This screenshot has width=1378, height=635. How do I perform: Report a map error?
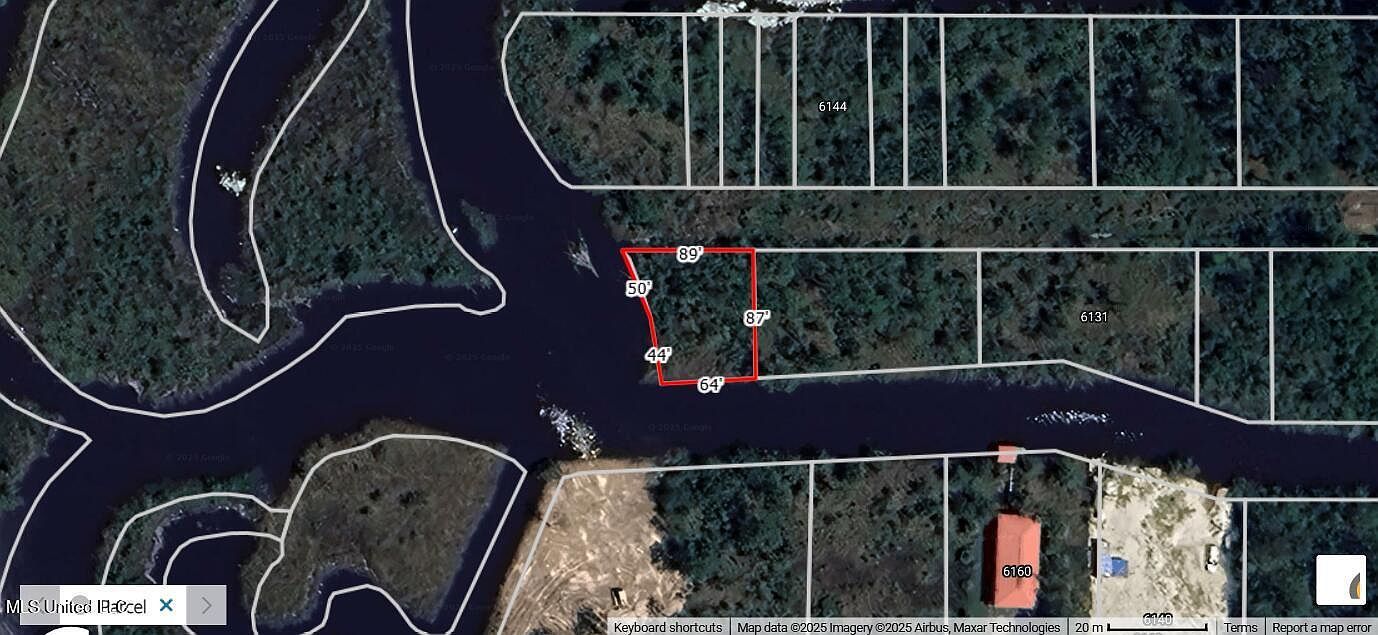1321,627
